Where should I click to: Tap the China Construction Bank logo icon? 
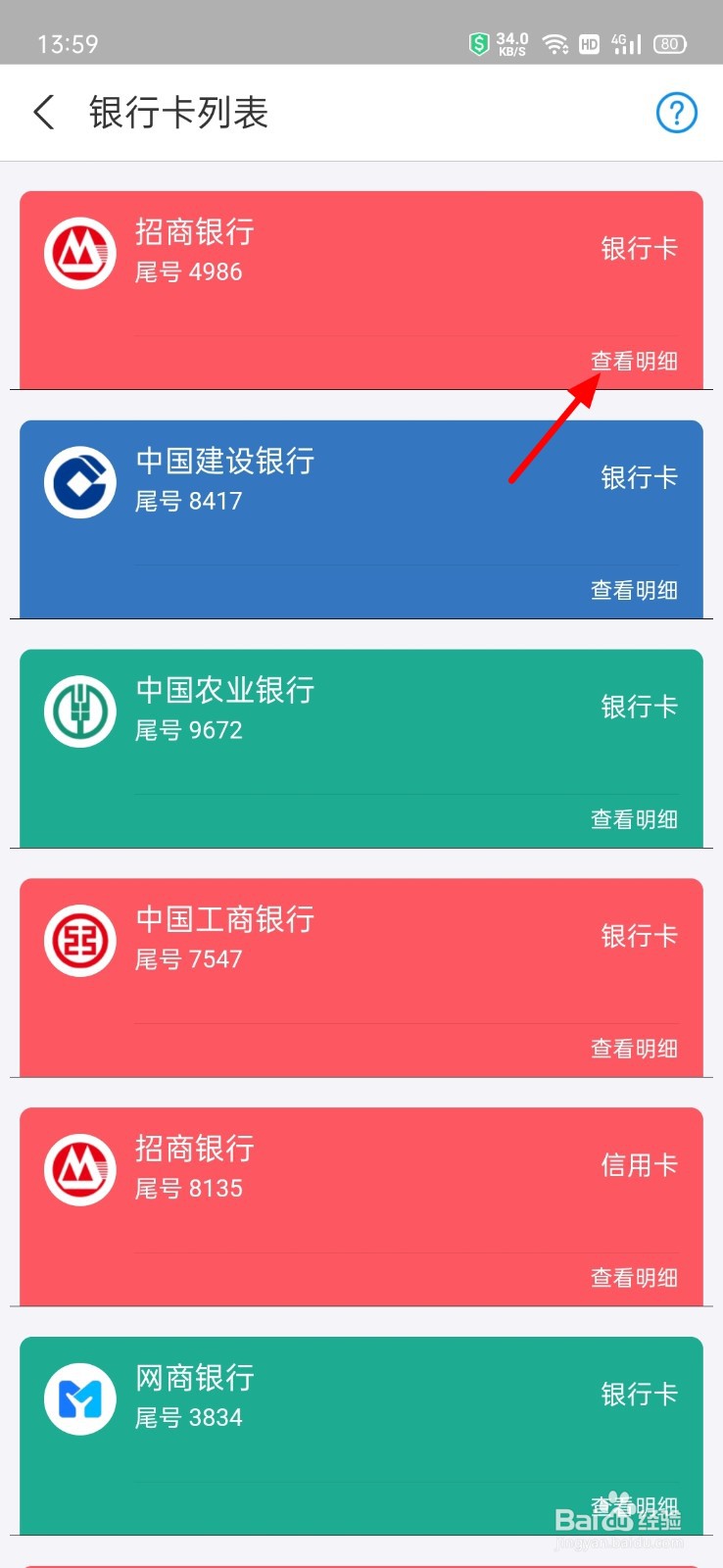pyautogui.click(x=79, y=481)
